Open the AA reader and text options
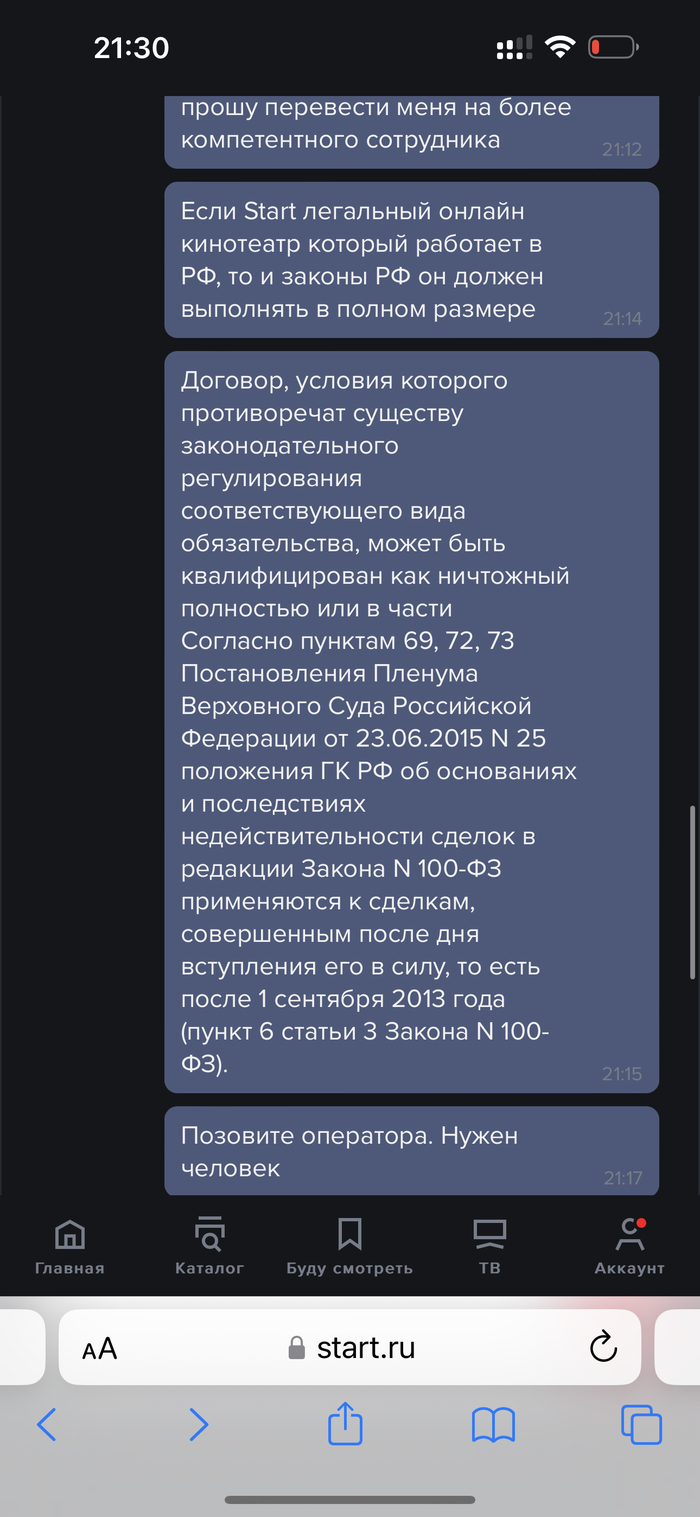This screenshot has height=1517, width=700. (100, 1348)
